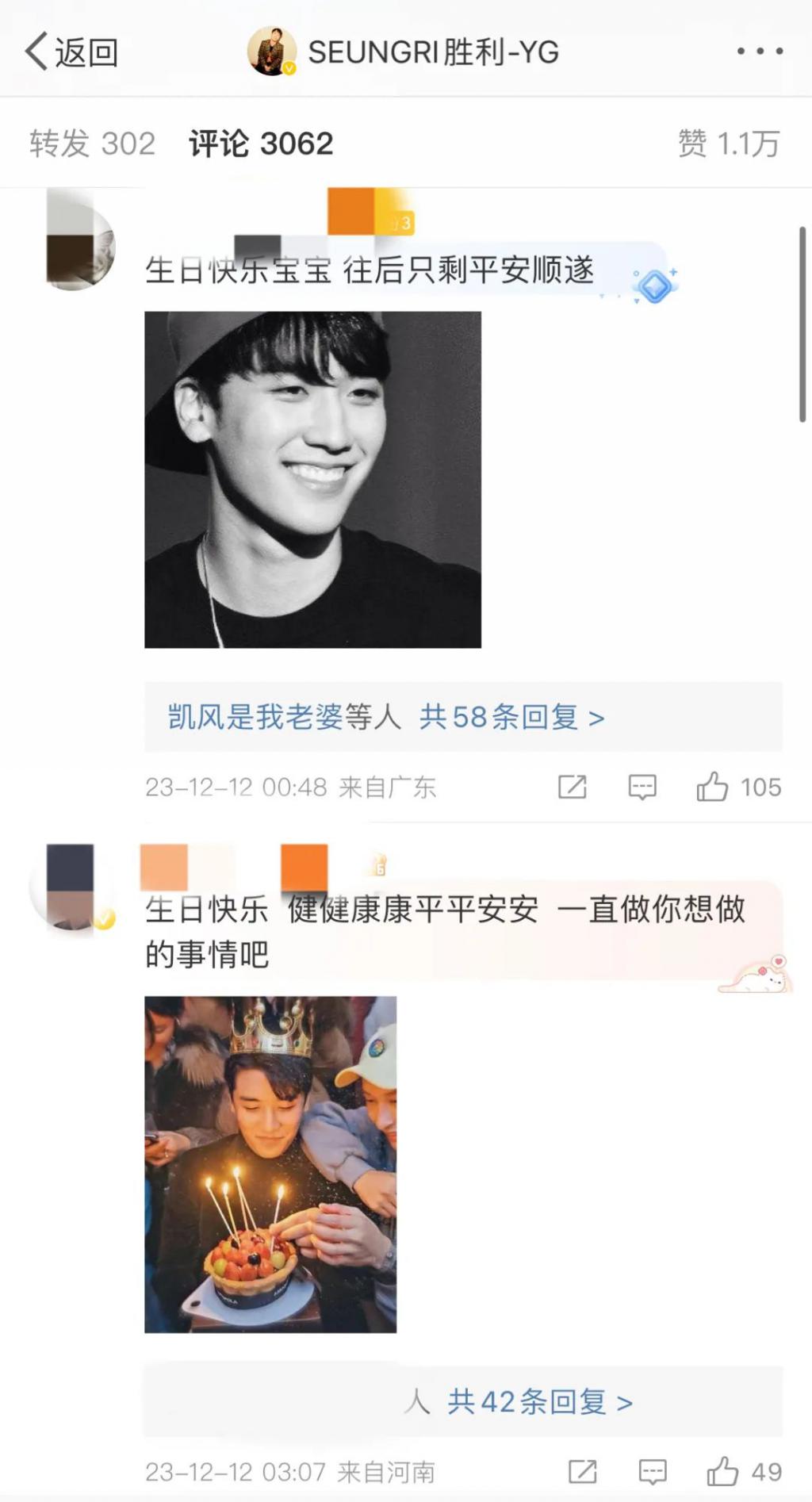Switch to the 赞 1.1万 tab
812x1502 pixels.
[x=730, y=144]
